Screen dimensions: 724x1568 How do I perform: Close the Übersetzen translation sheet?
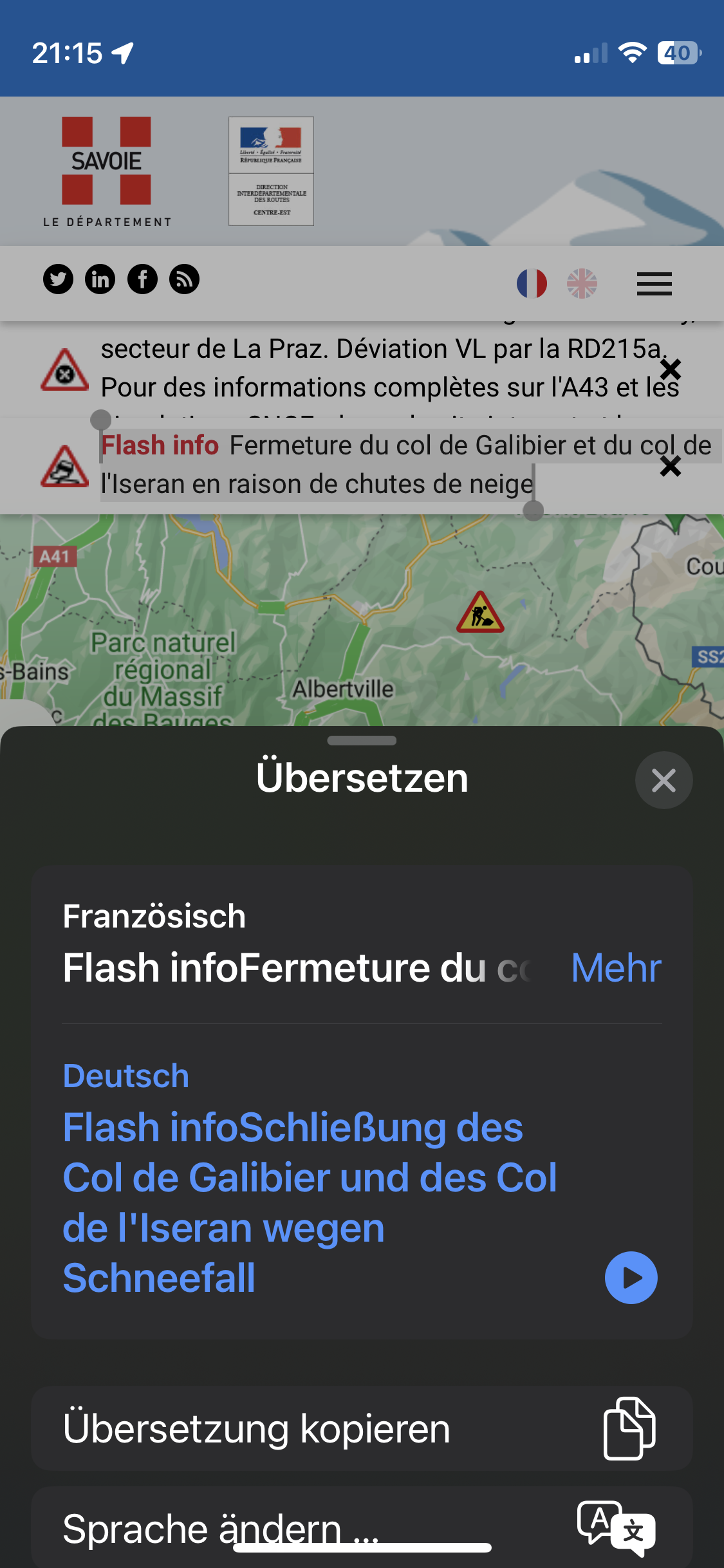point(664,780)
